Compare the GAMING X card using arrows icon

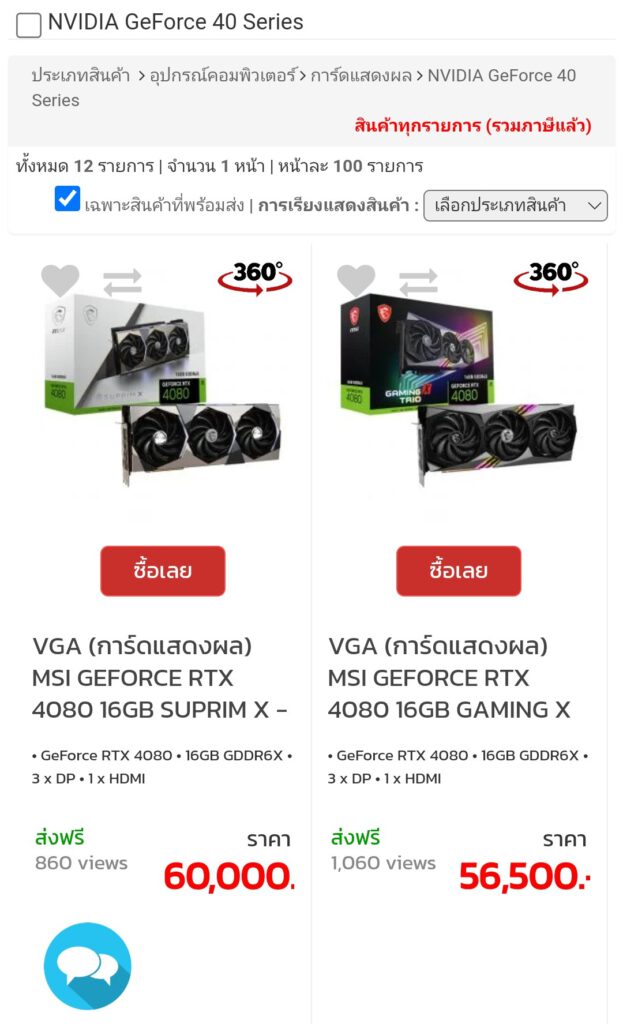click(418, 282)
